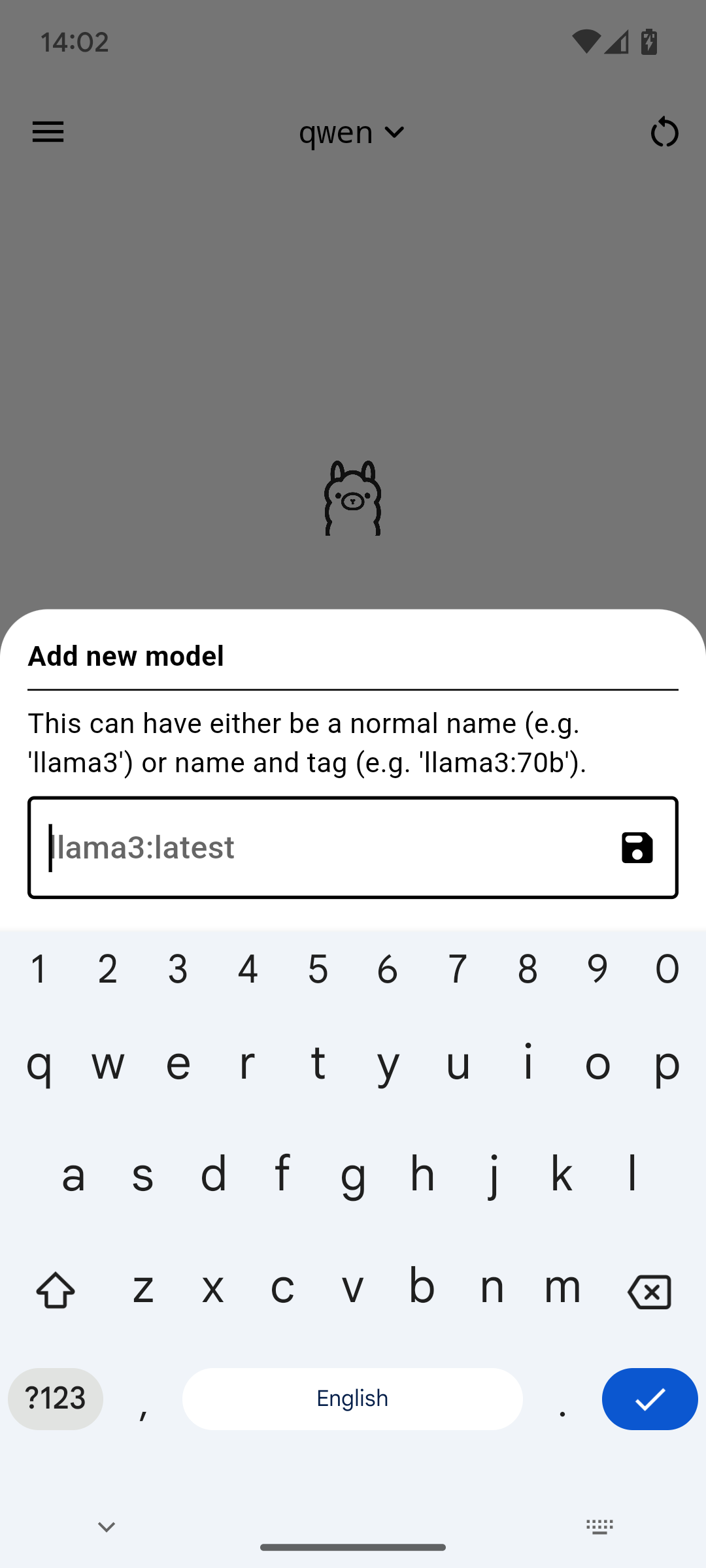This screenshot has height=1568, width=706.
Task: Expand the qwen model selector
Action: tap(352, 133)
